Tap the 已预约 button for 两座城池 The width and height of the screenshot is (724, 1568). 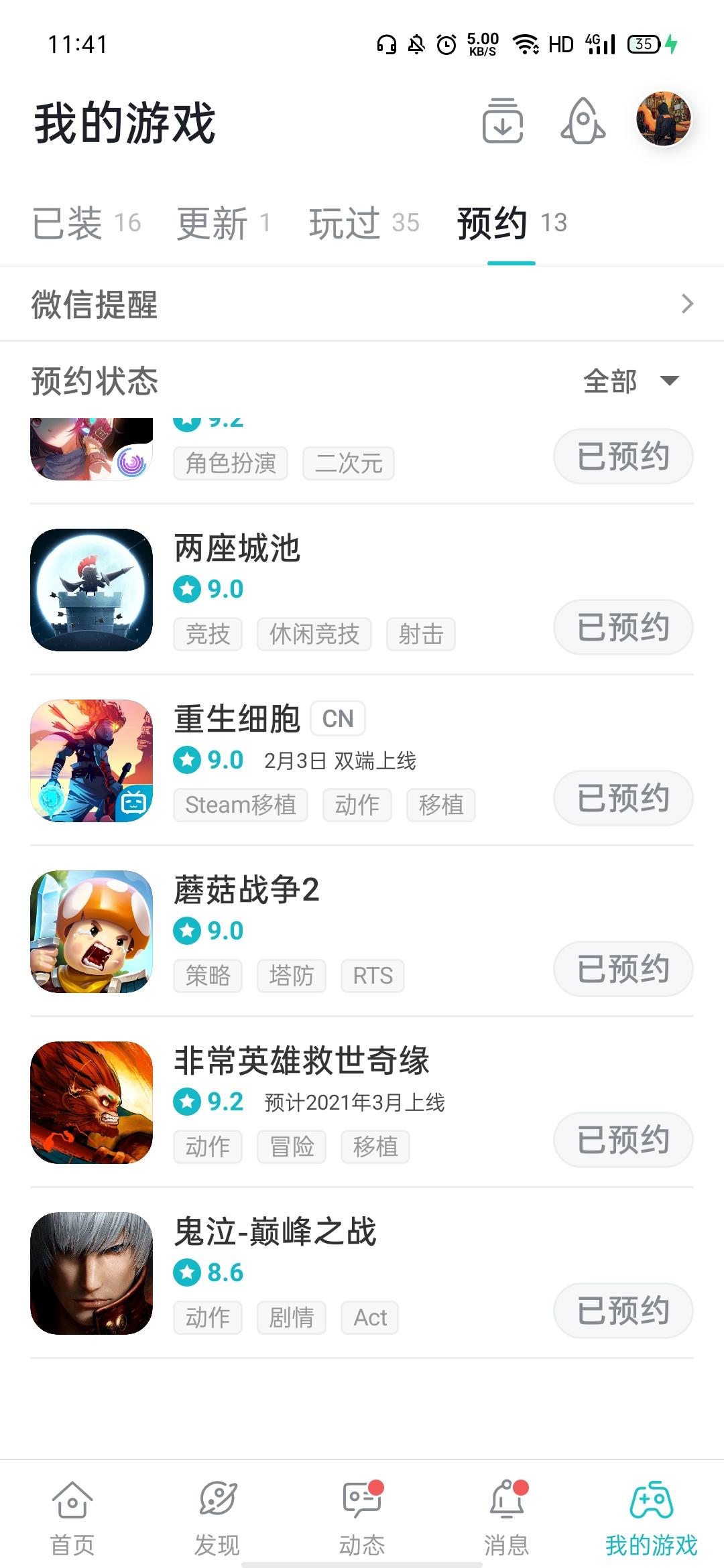[622, 626]
